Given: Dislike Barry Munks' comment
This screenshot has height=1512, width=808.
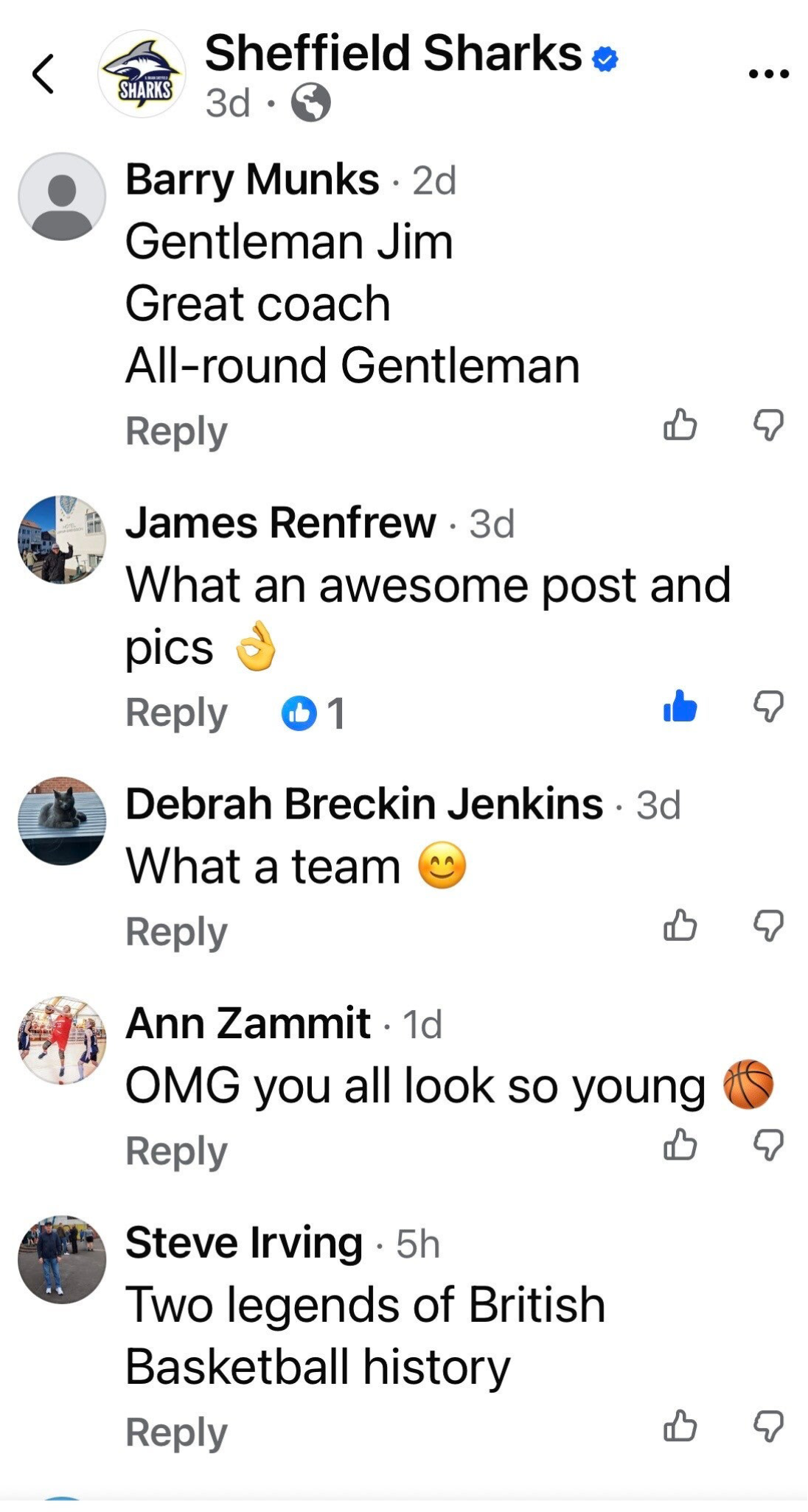Looking at the screenshot, I should 768,425.
